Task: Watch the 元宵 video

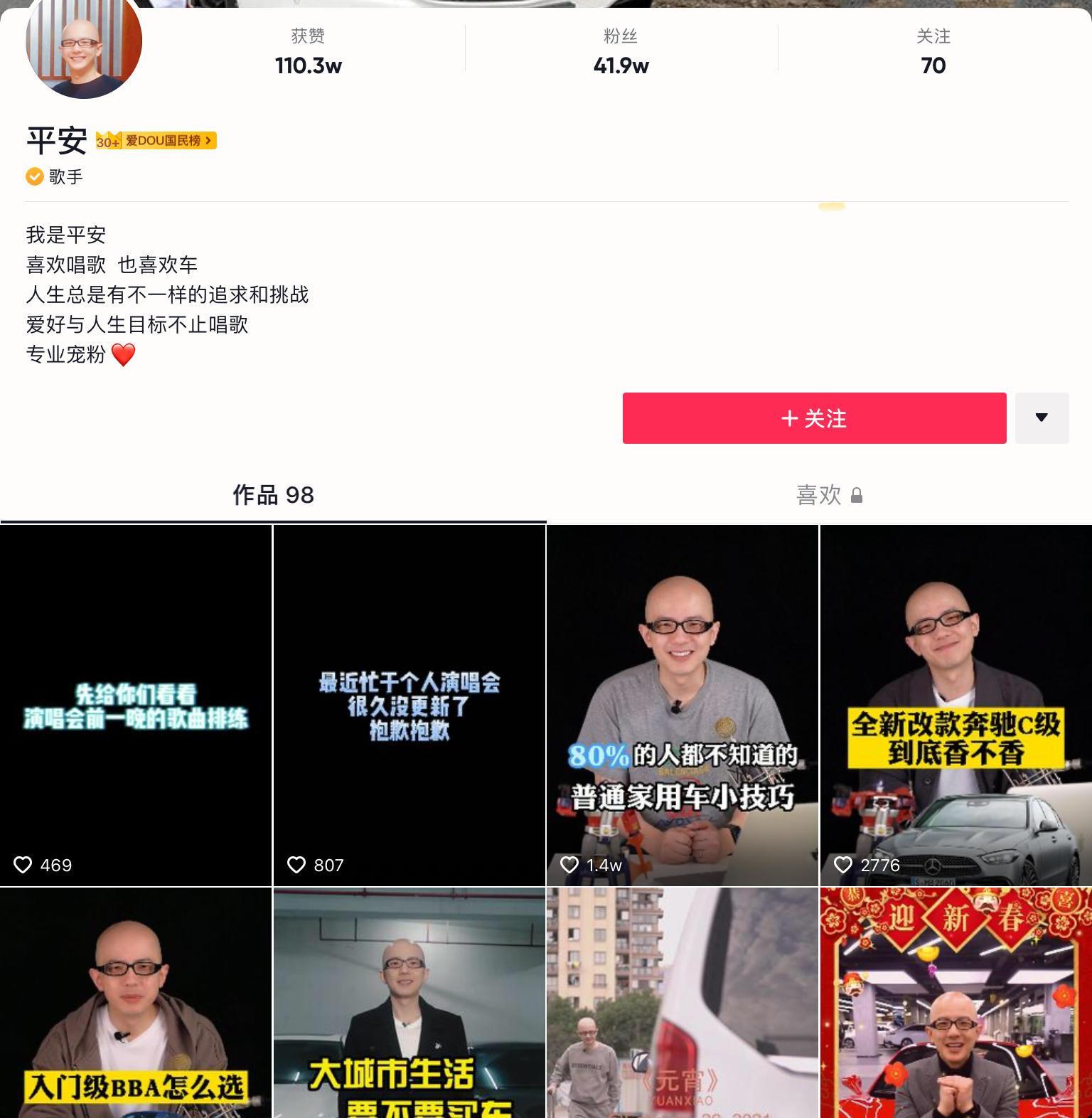Action: 682,1003
